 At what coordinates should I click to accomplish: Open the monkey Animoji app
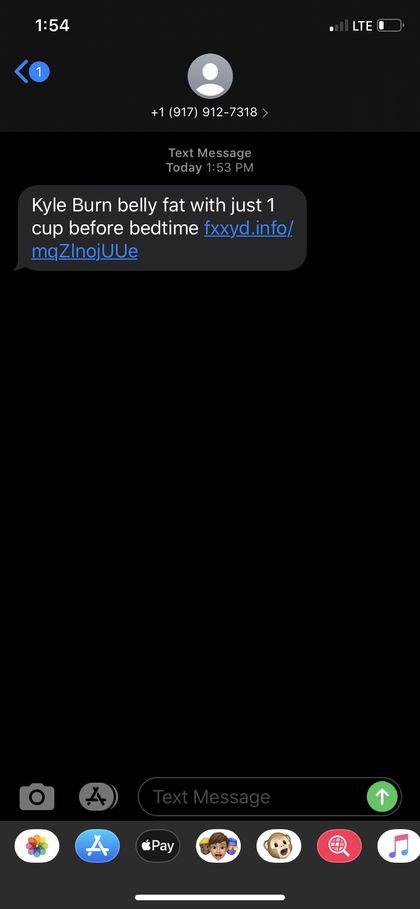click(278, 846)
